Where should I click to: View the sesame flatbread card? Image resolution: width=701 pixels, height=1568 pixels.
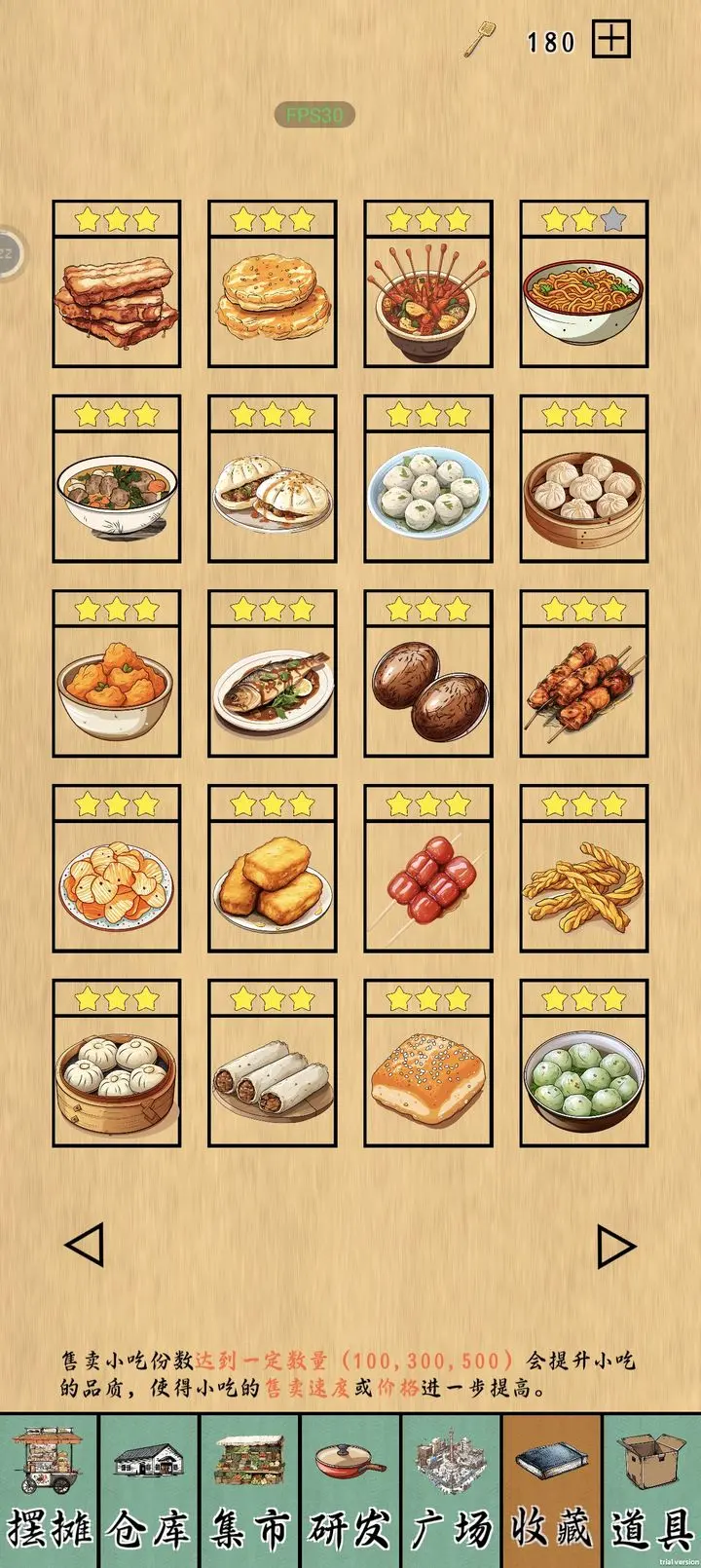point(428,1063)
